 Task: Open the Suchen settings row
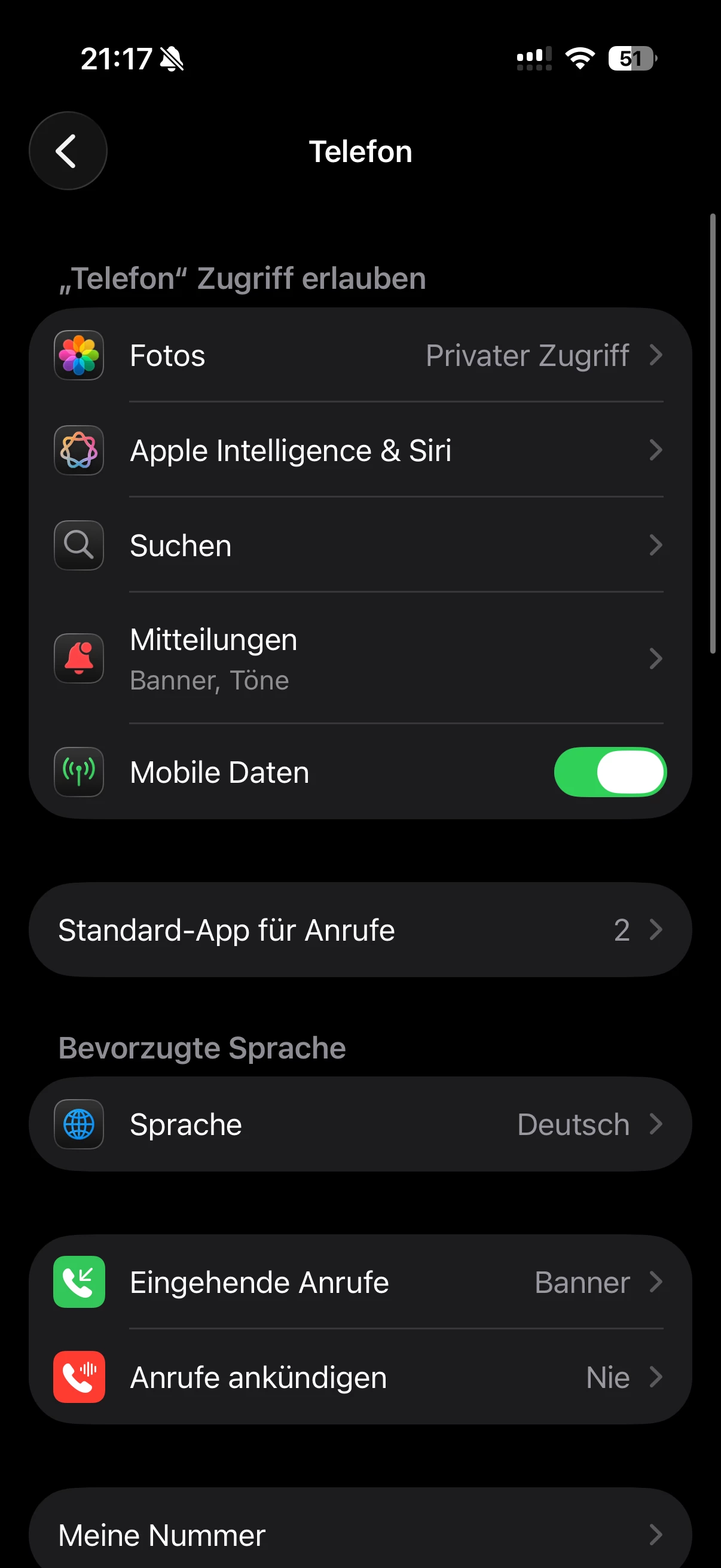[360, 545]
